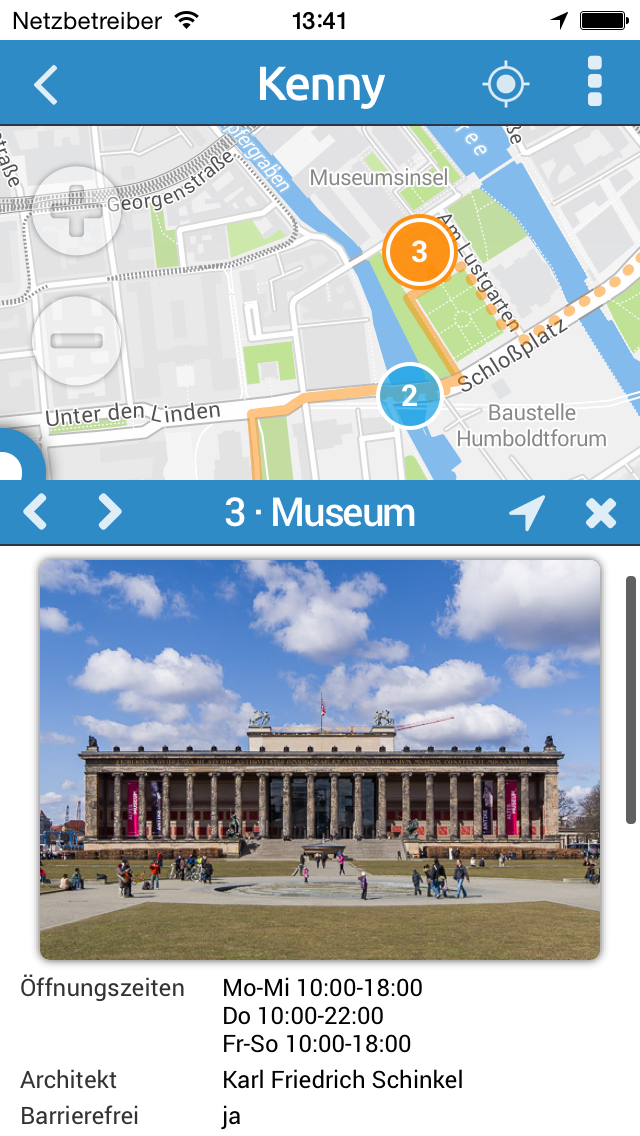Zoom in on the map
The image size is (640, 1136).
pyautogui.click(x=77, y=212)
